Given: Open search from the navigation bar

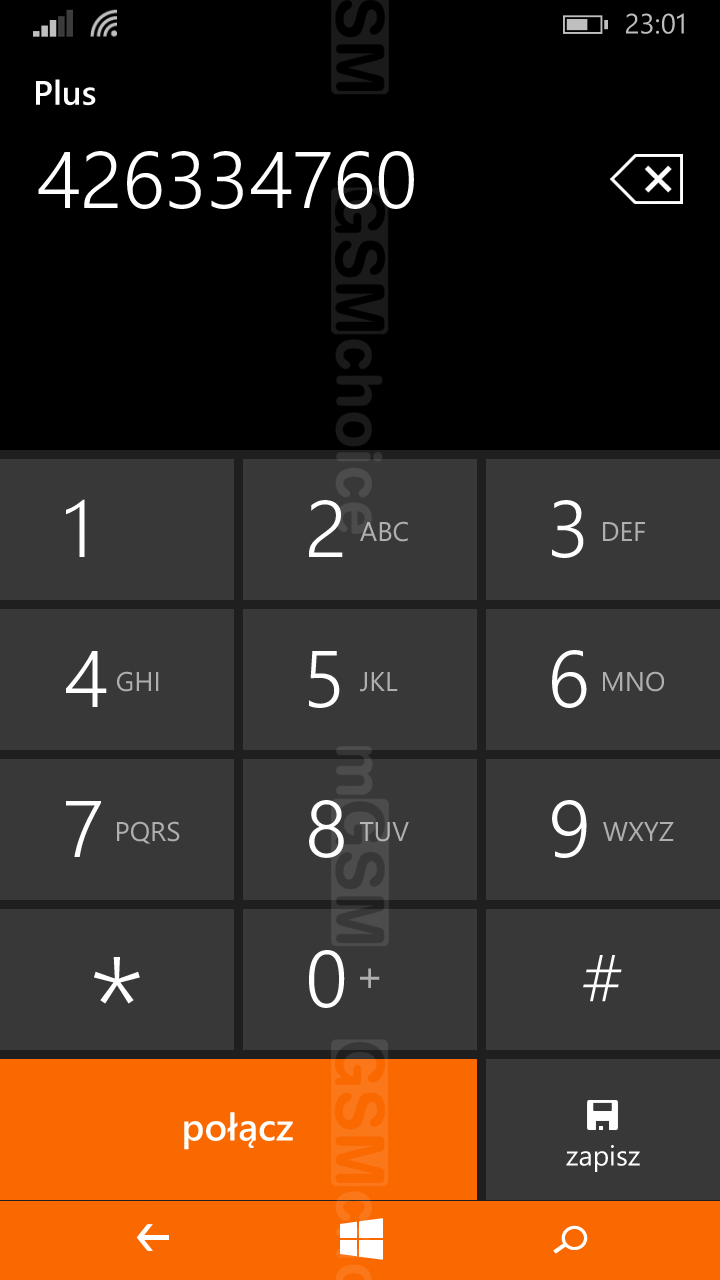Looking at the screenshot, I should pos(570,1240).
